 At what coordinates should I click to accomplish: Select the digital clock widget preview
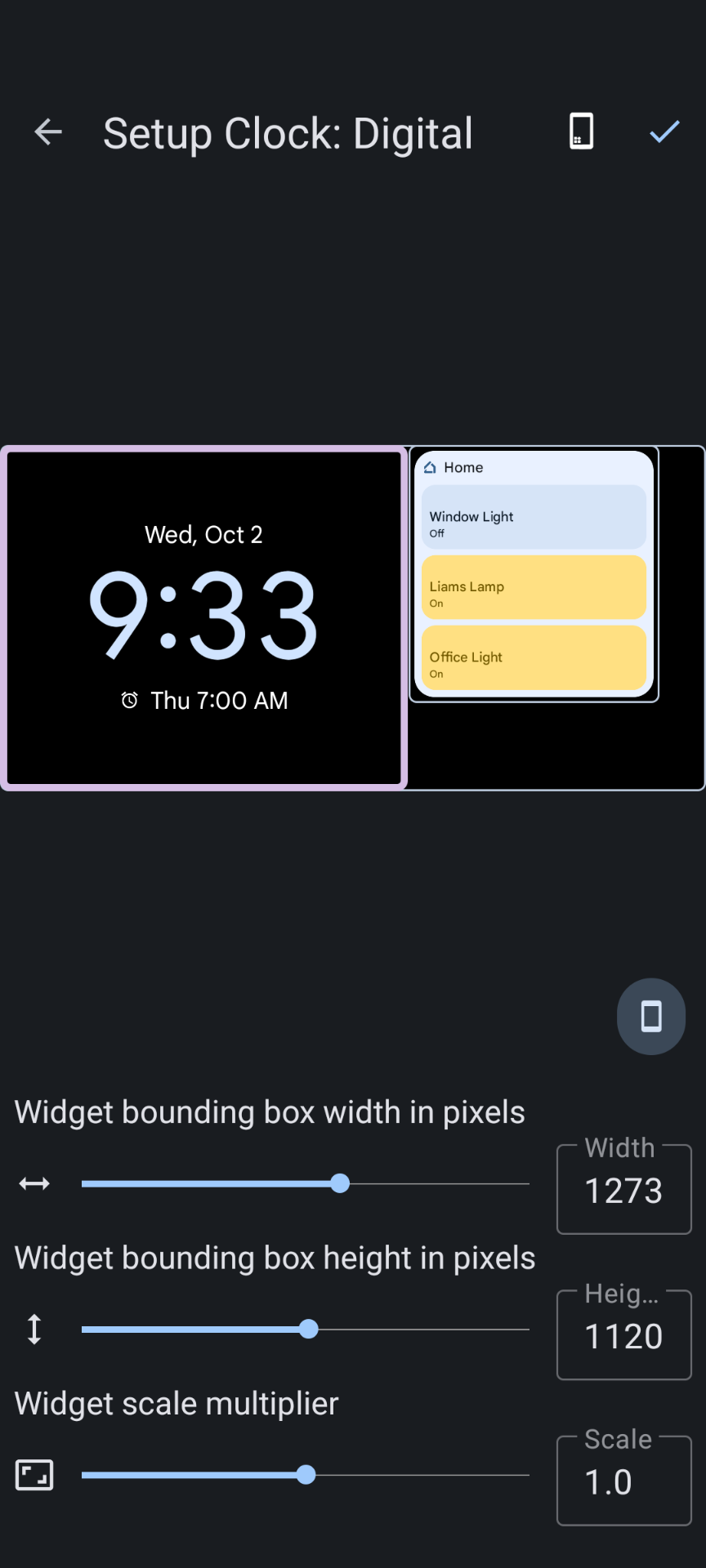click(203, 618)
